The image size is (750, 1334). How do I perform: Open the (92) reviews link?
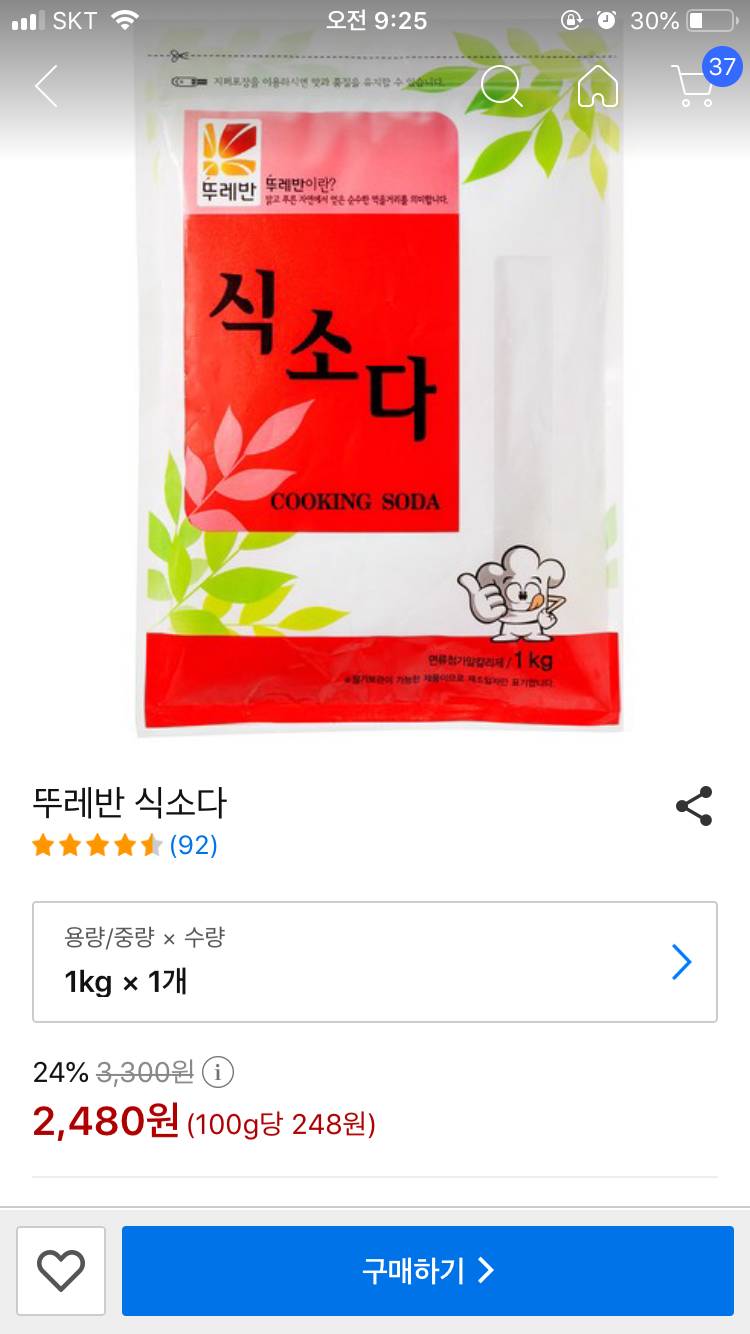(x=193, y=845)
